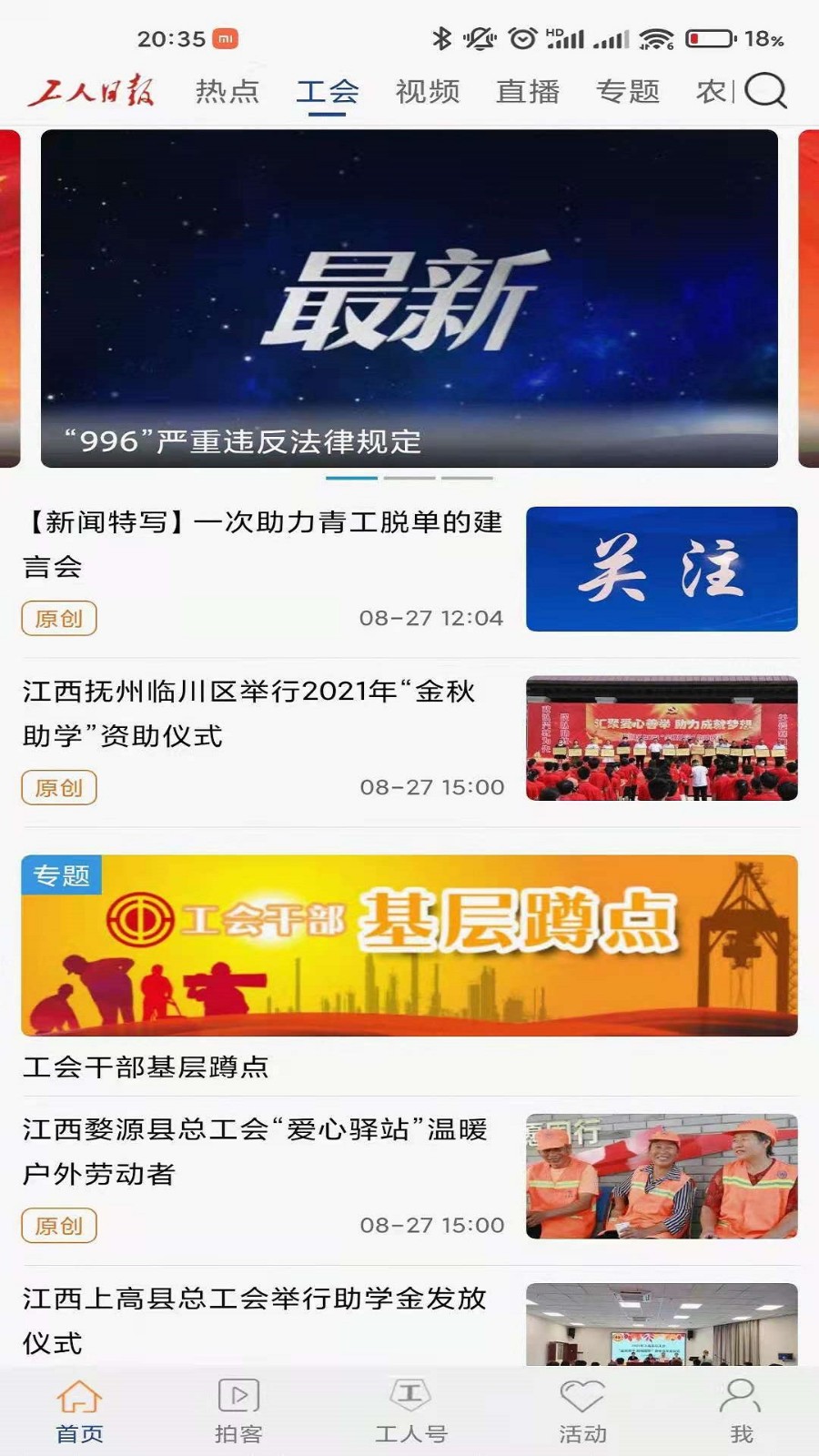Tap the 原创 tag on the 金秋助学 article

[x=58, y=788]
